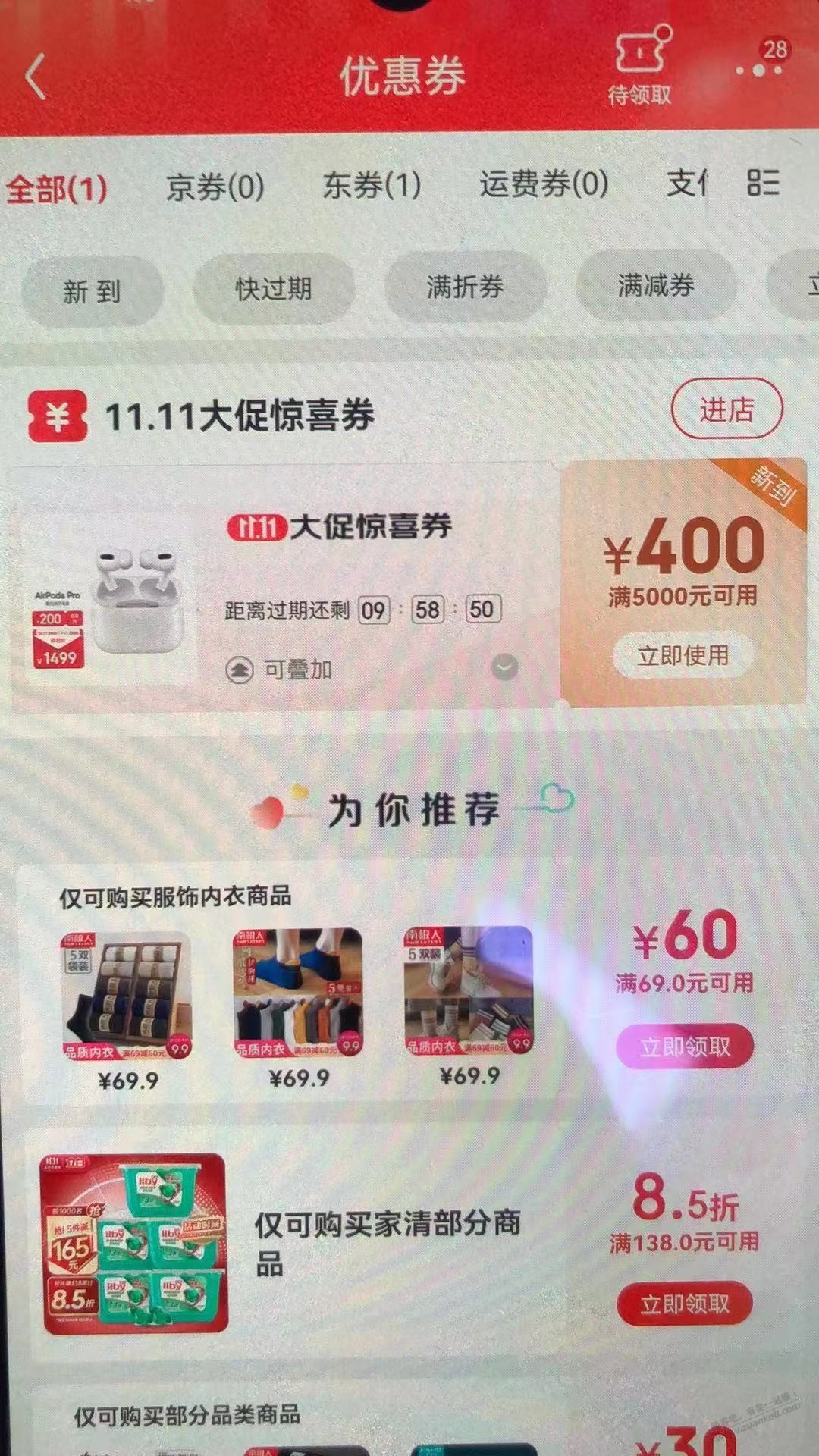Apply the 满减券 filter chip

tap(656, 285)
